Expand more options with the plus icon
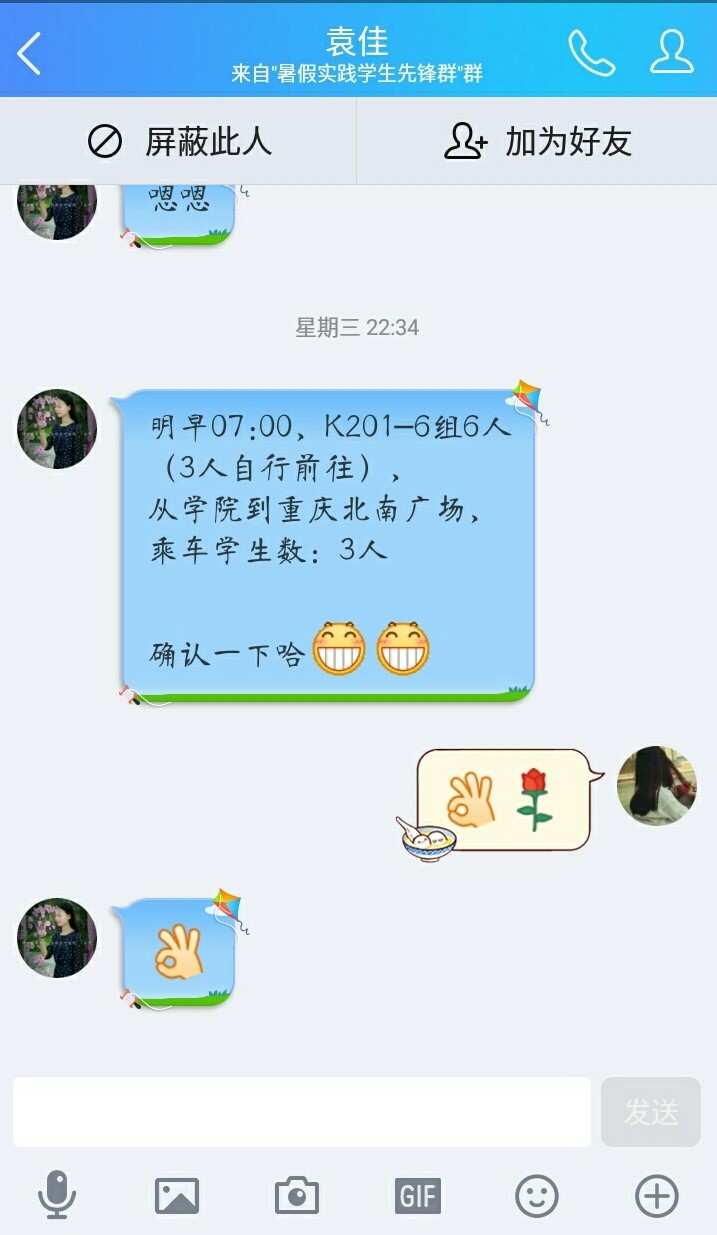This screenshot has width=717, height=1235. pos(657,1195)
